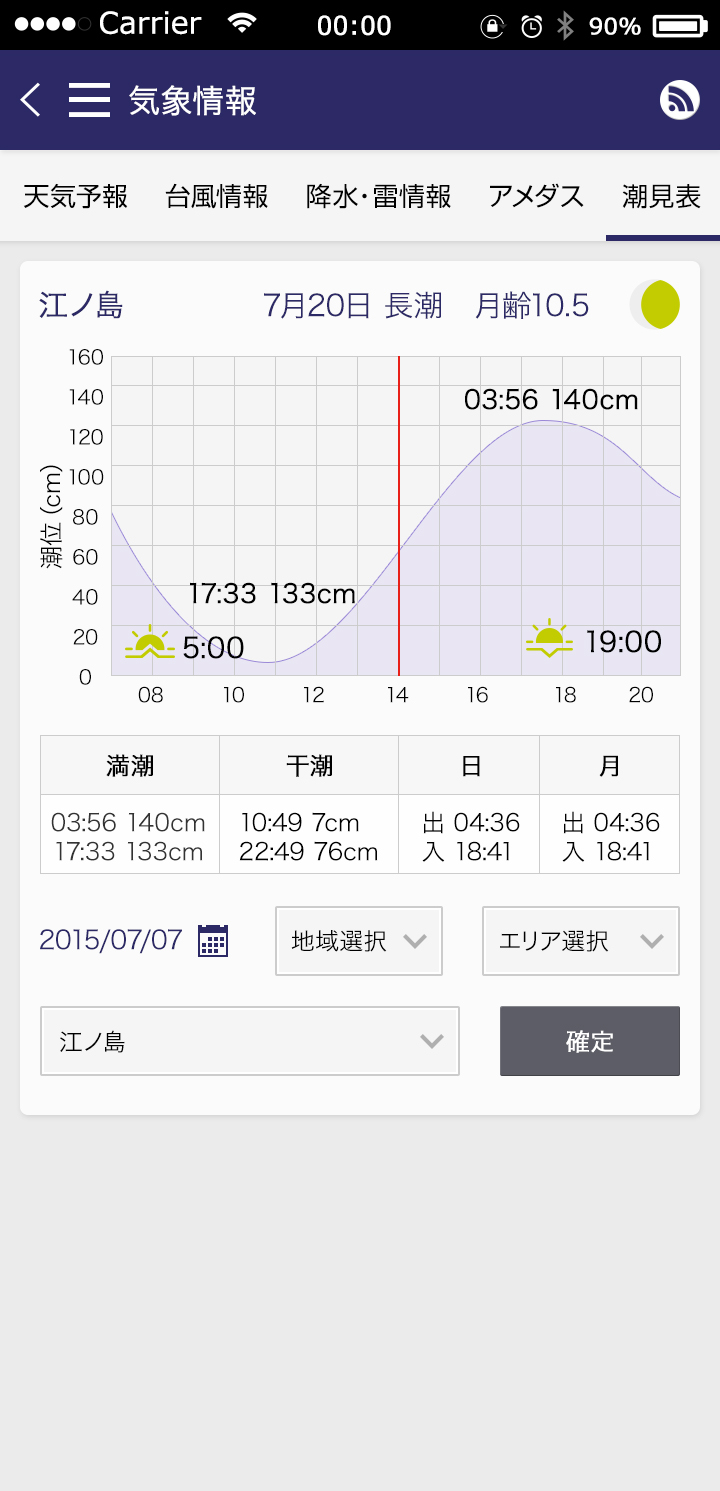Viewport: 720px width, 1491px height.
Task: Select the アメダス tab
Action: point(536,196)
